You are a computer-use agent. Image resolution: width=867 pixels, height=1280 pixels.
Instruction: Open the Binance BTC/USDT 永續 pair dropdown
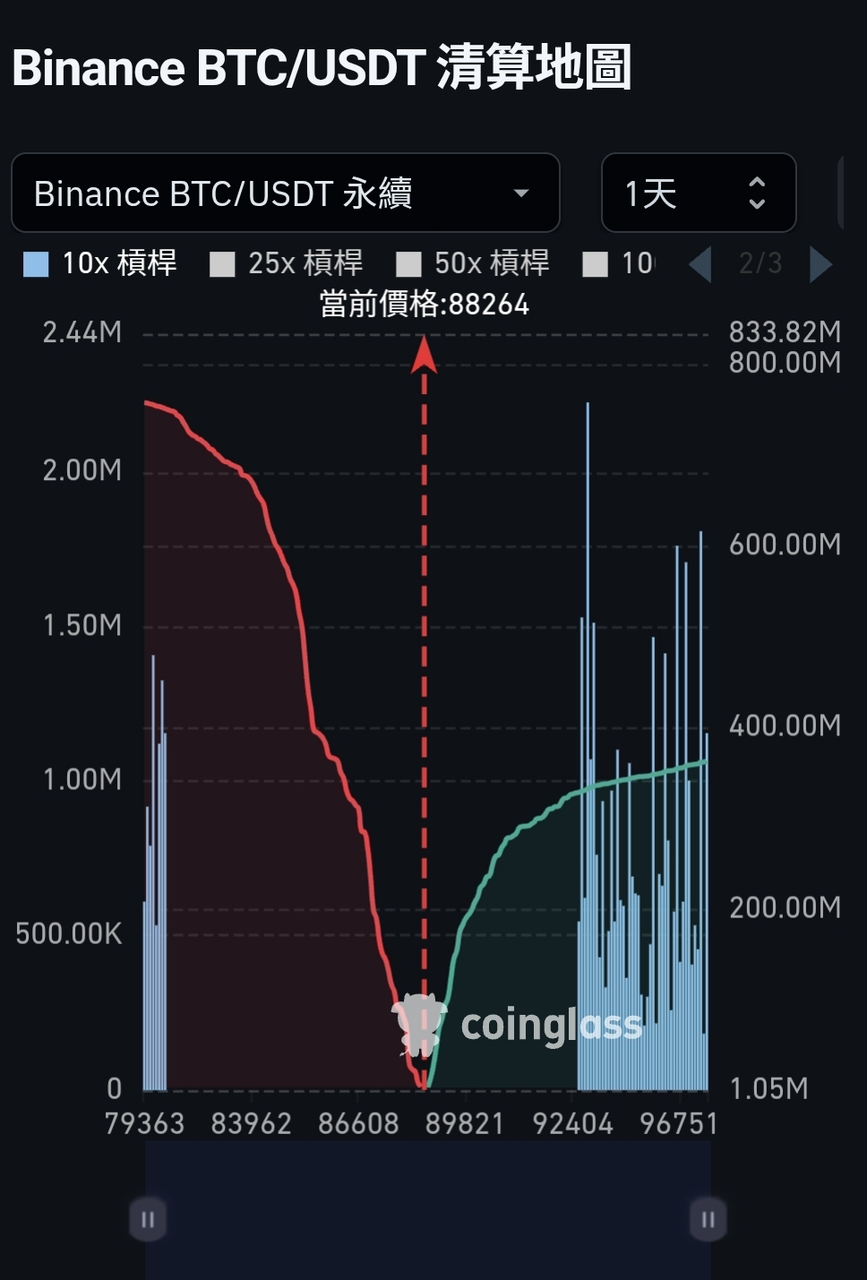click(x=285, y=193)
